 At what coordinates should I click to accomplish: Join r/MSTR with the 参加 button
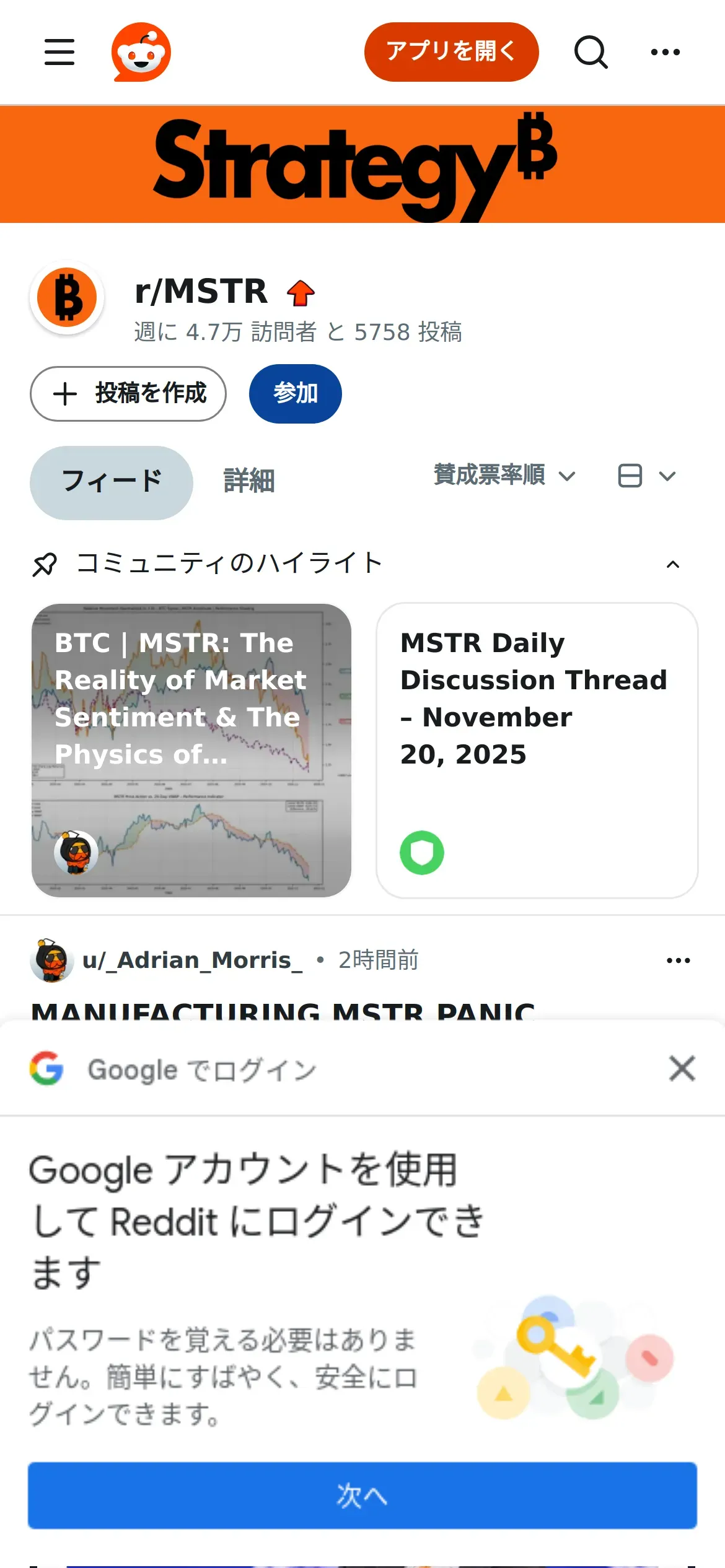click(x=295, y=394)
